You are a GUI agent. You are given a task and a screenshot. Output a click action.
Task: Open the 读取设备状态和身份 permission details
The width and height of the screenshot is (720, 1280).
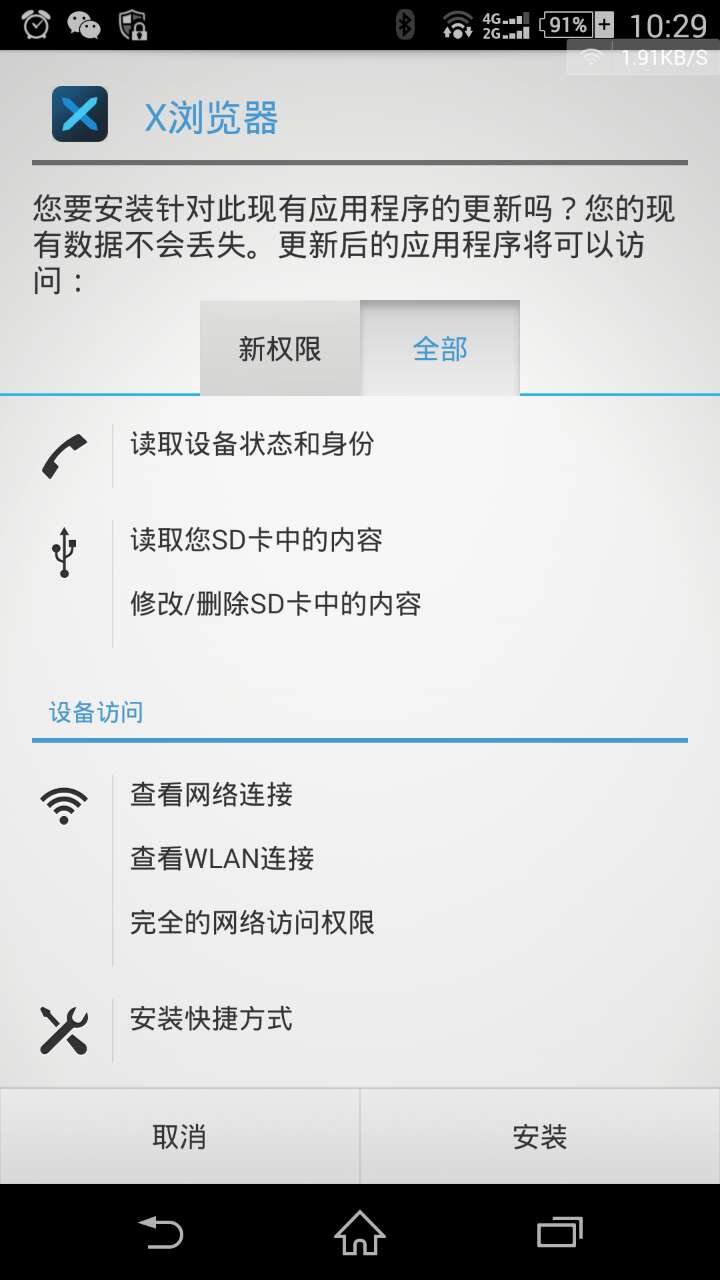(x=252, y=444)
